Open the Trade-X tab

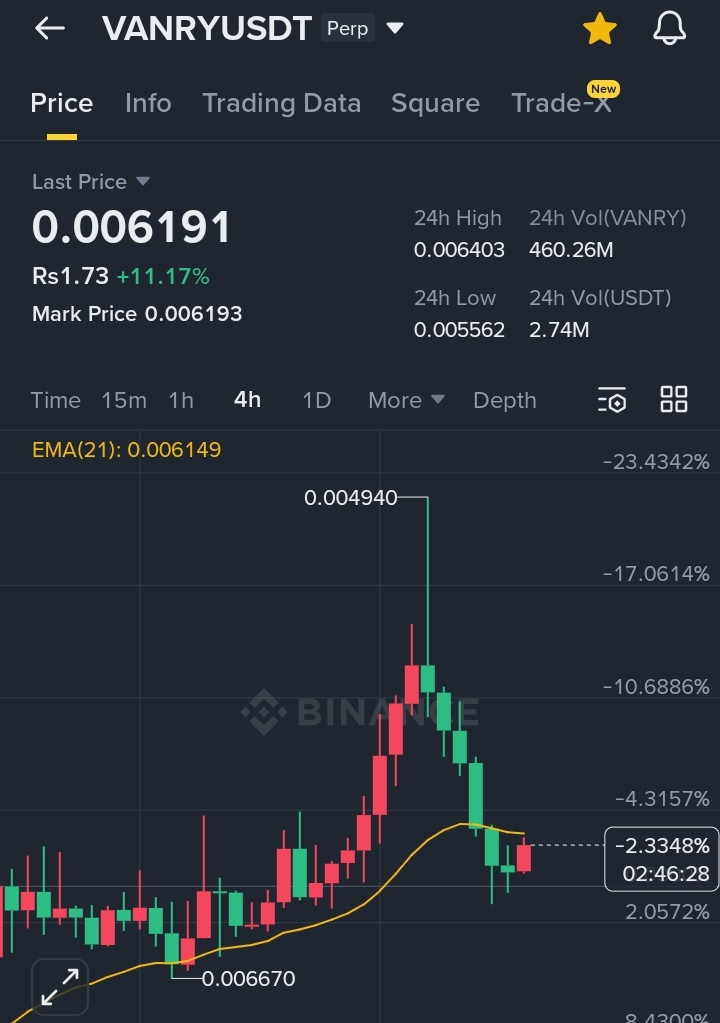(562, 103)
